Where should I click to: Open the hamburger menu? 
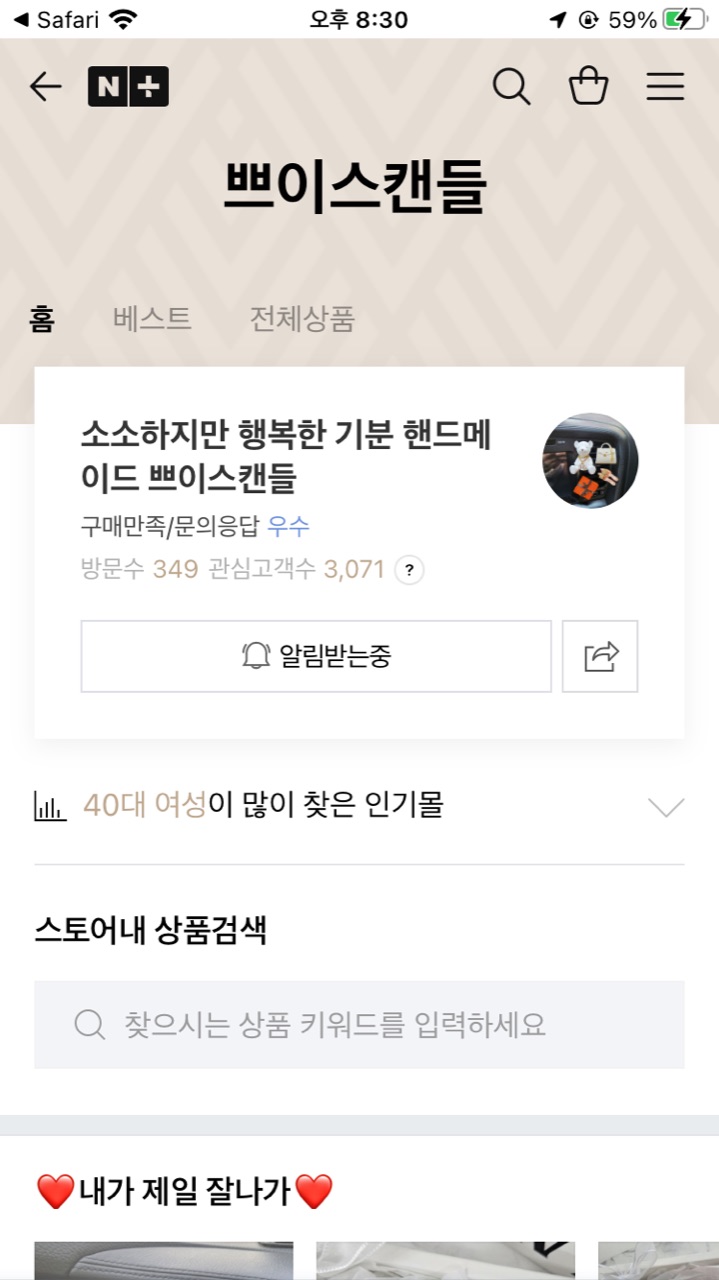[665, 87]
